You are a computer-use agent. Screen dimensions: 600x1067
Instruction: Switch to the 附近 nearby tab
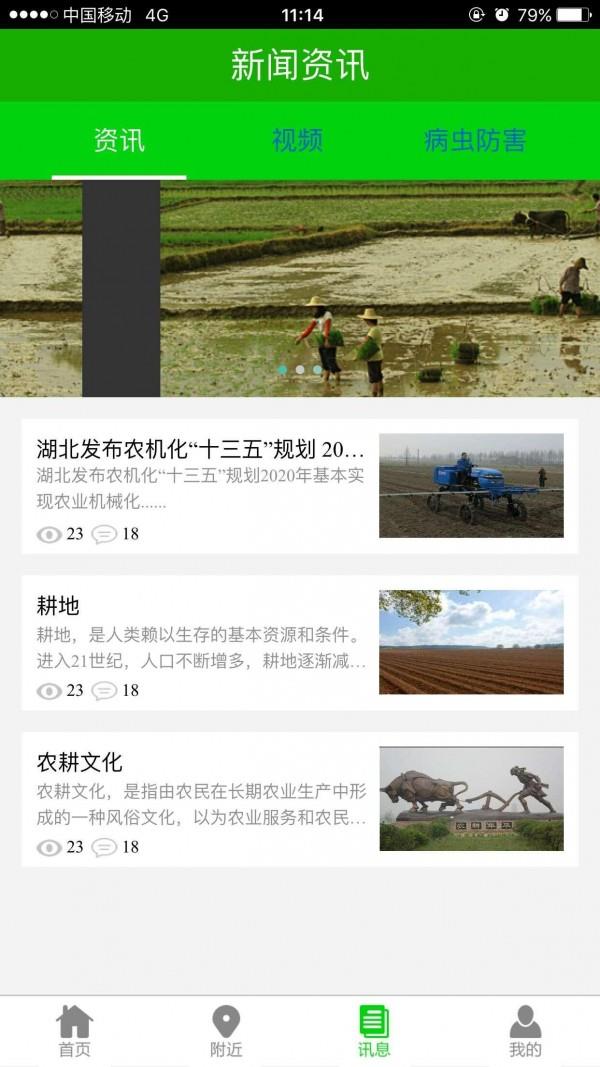coord(226,1031)
